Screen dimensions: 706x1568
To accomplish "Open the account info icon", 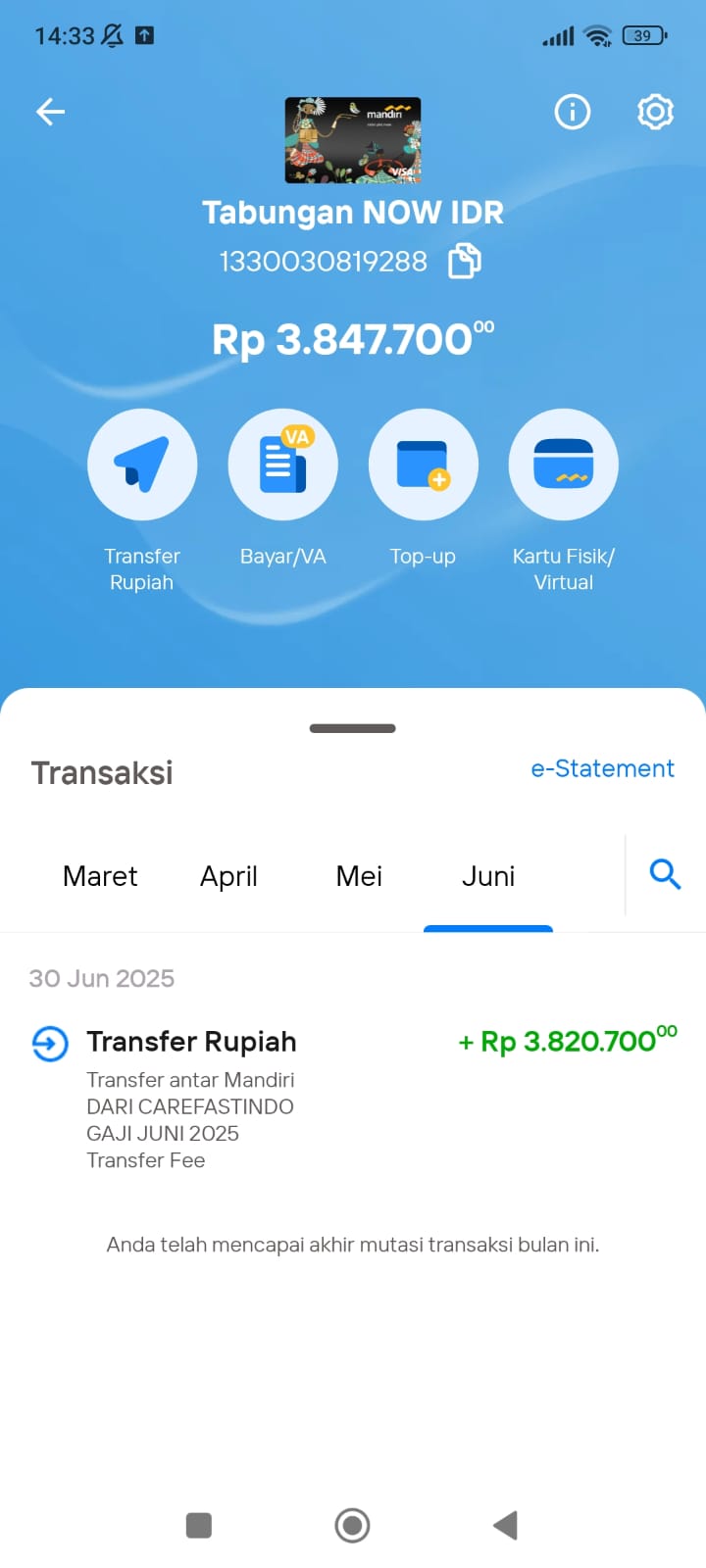I will pyautogui.click(x=573, y=112).
